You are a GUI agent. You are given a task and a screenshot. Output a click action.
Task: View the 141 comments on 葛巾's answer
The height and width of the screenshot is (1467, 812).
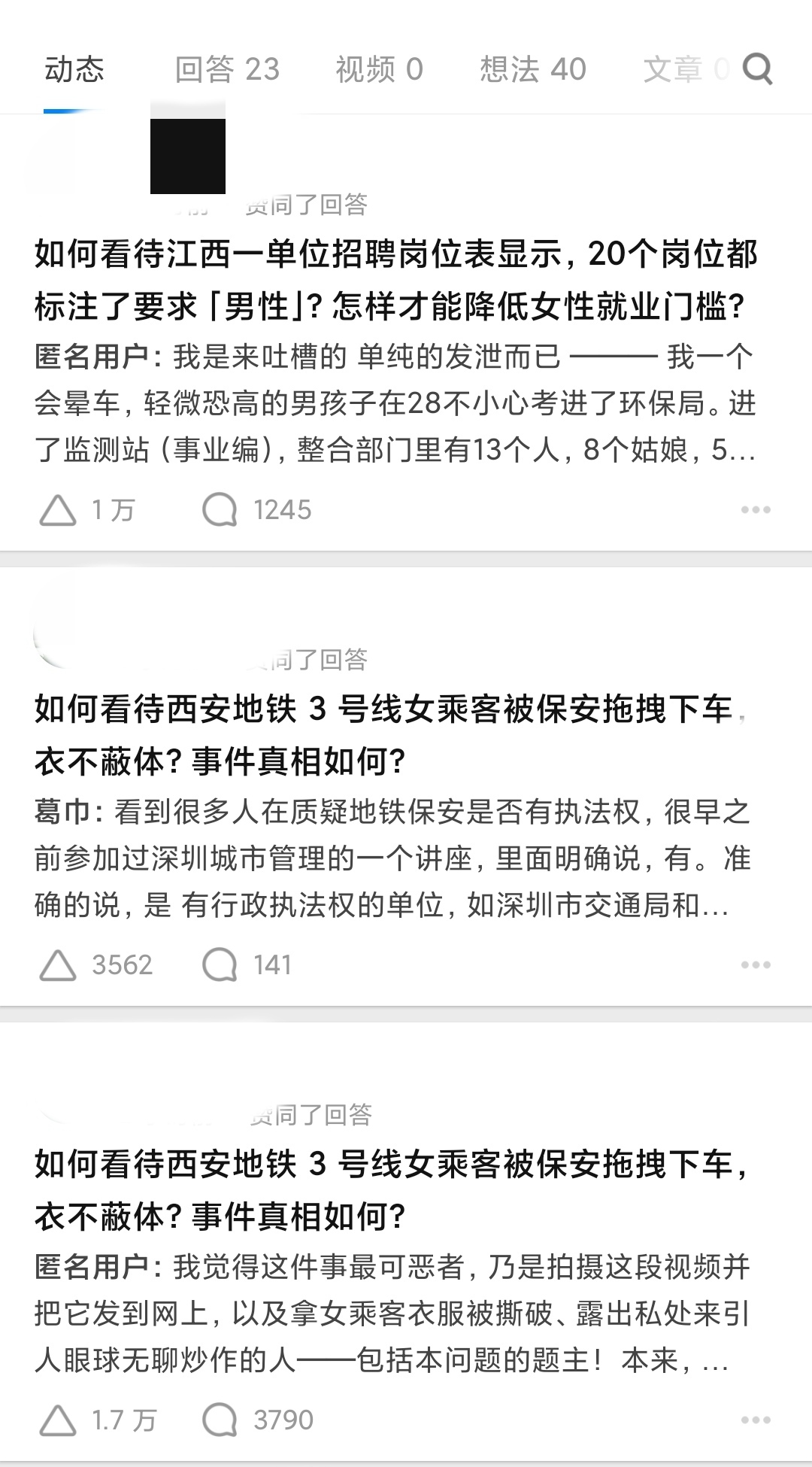[220, 965]
